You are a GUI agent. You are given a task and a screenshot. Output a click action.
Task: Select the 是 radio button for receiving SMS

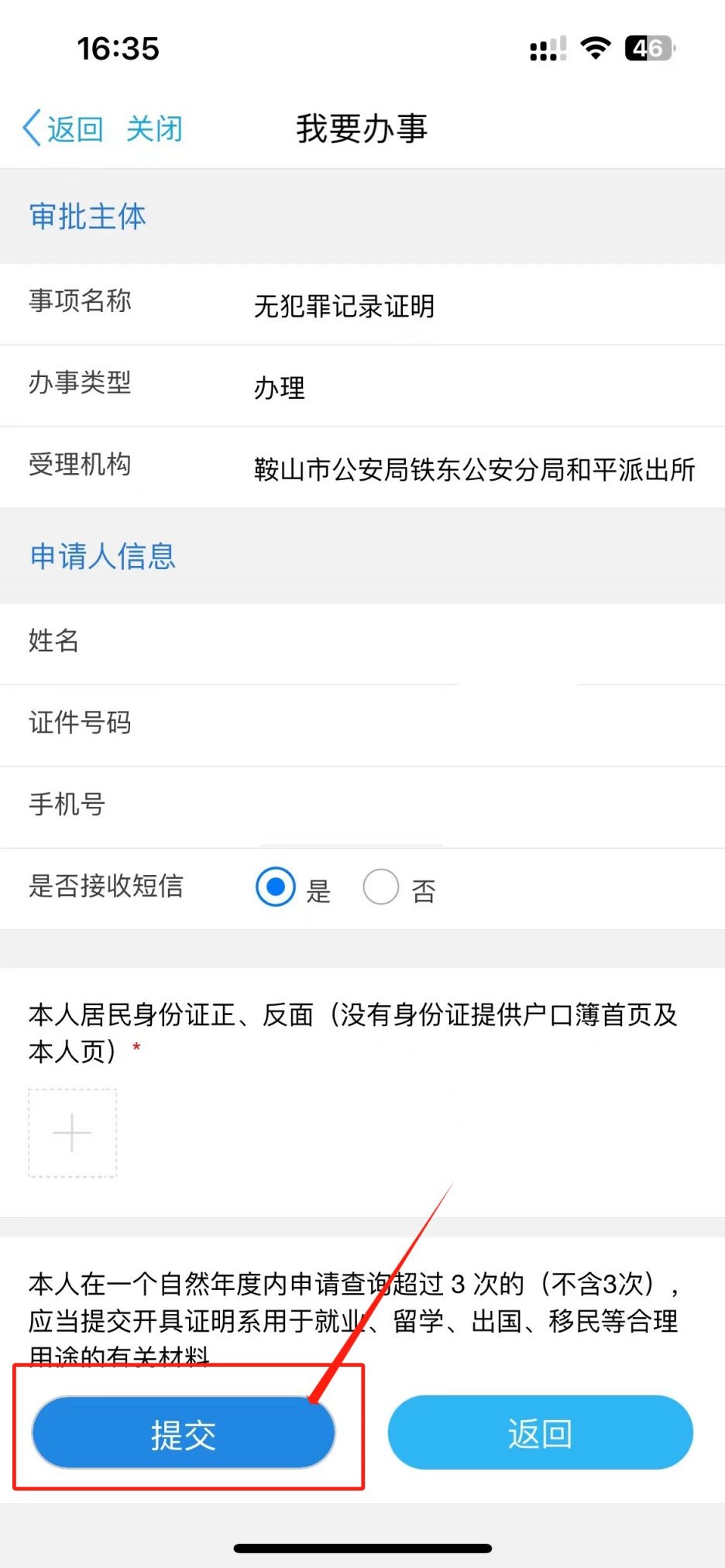(275, 887)
